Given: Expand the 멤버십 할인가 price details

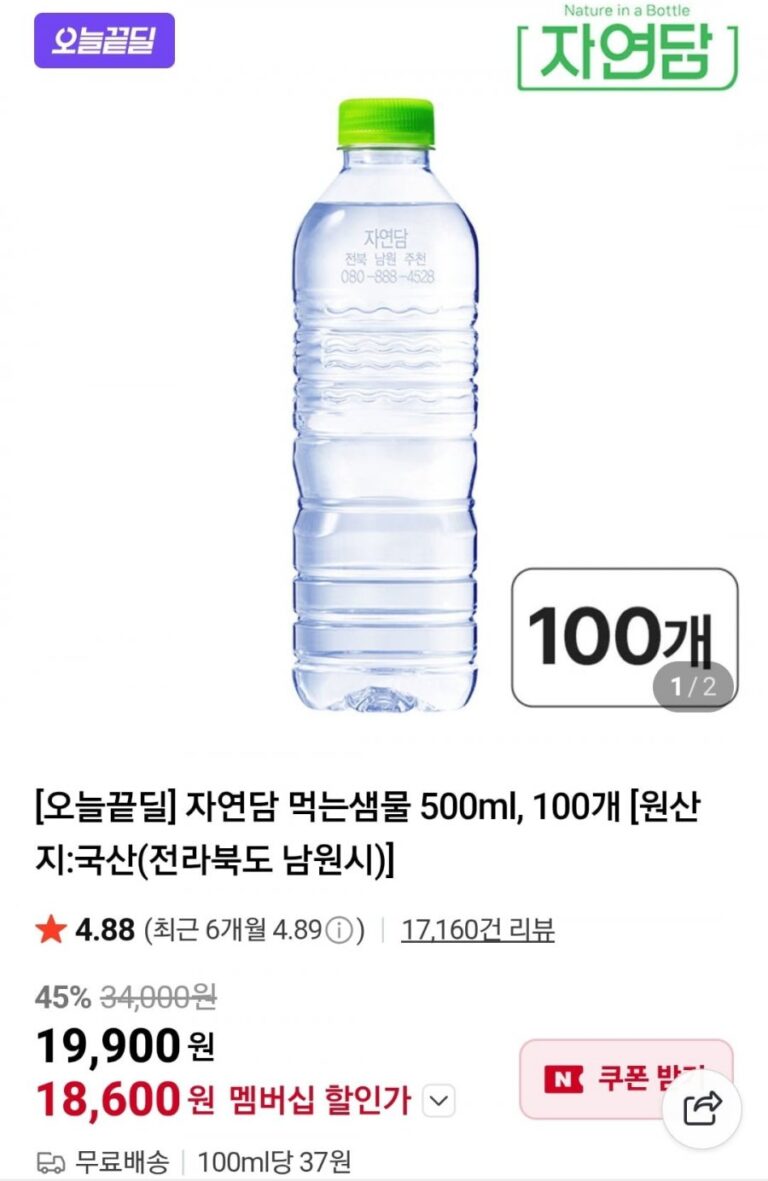Looking at the screenshot, I should pyautogui.click(x=439, y=1102).
